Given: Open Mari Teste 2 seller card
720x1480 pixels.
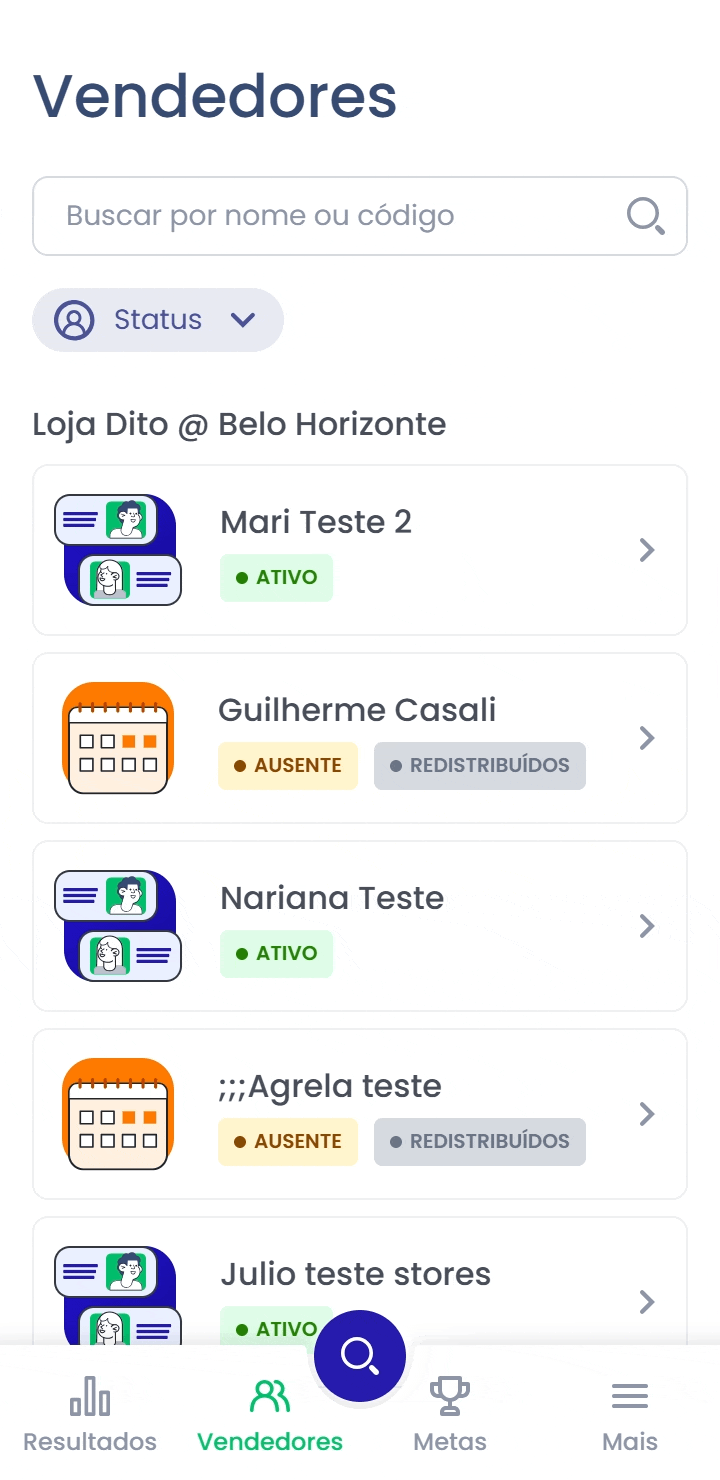Looking at the screenshot, I should pyautogui.click(x=360, y=550).
